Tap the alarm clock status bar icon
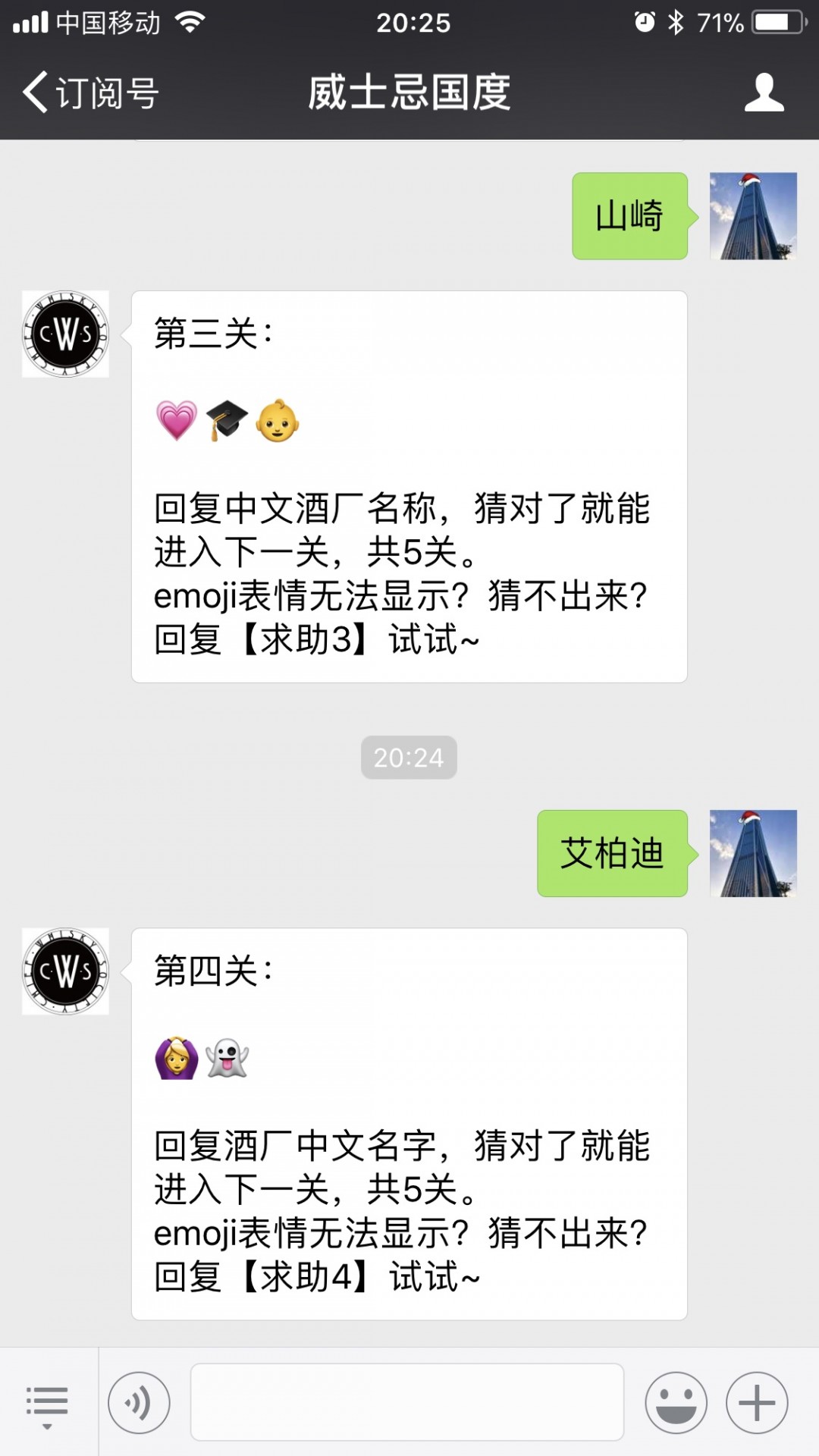Viewport: 819px width, 1456px height. (x=643, y=23)
